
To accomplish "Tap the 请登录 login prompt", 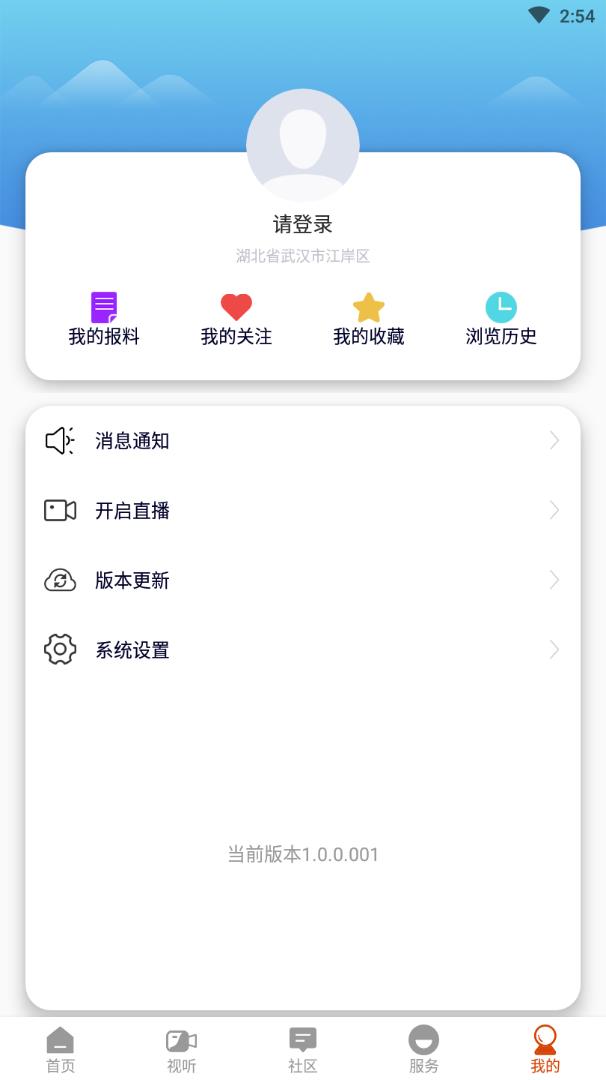I will 303,224.
